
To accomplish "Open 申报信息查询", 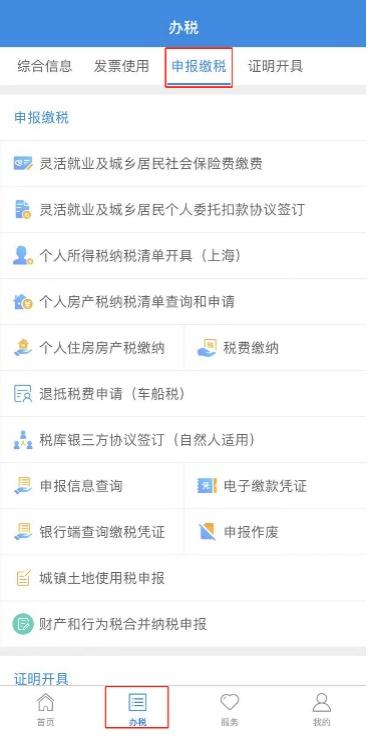I will click(92, 486).
